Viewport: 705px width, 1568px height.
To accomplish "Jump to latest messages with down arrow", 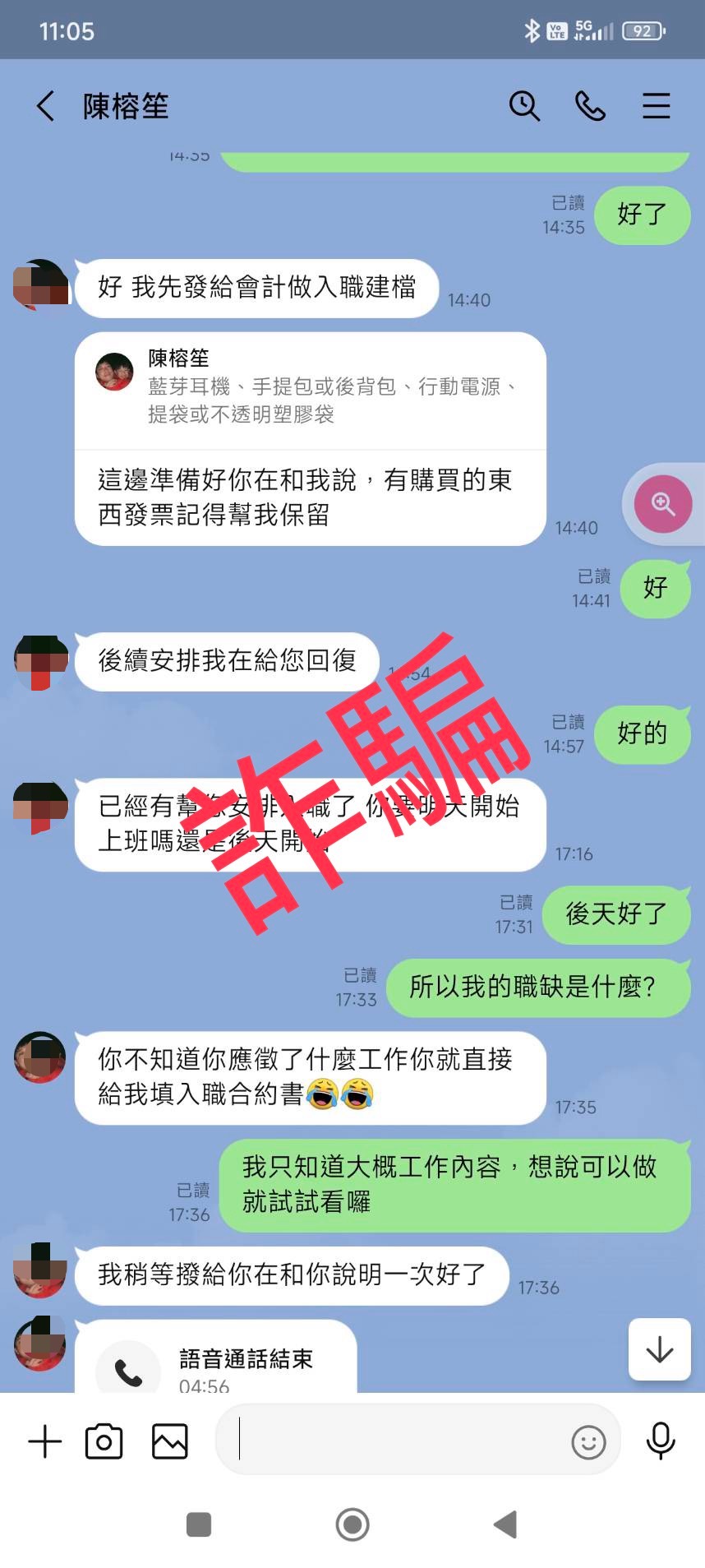I will (659, 1349).
